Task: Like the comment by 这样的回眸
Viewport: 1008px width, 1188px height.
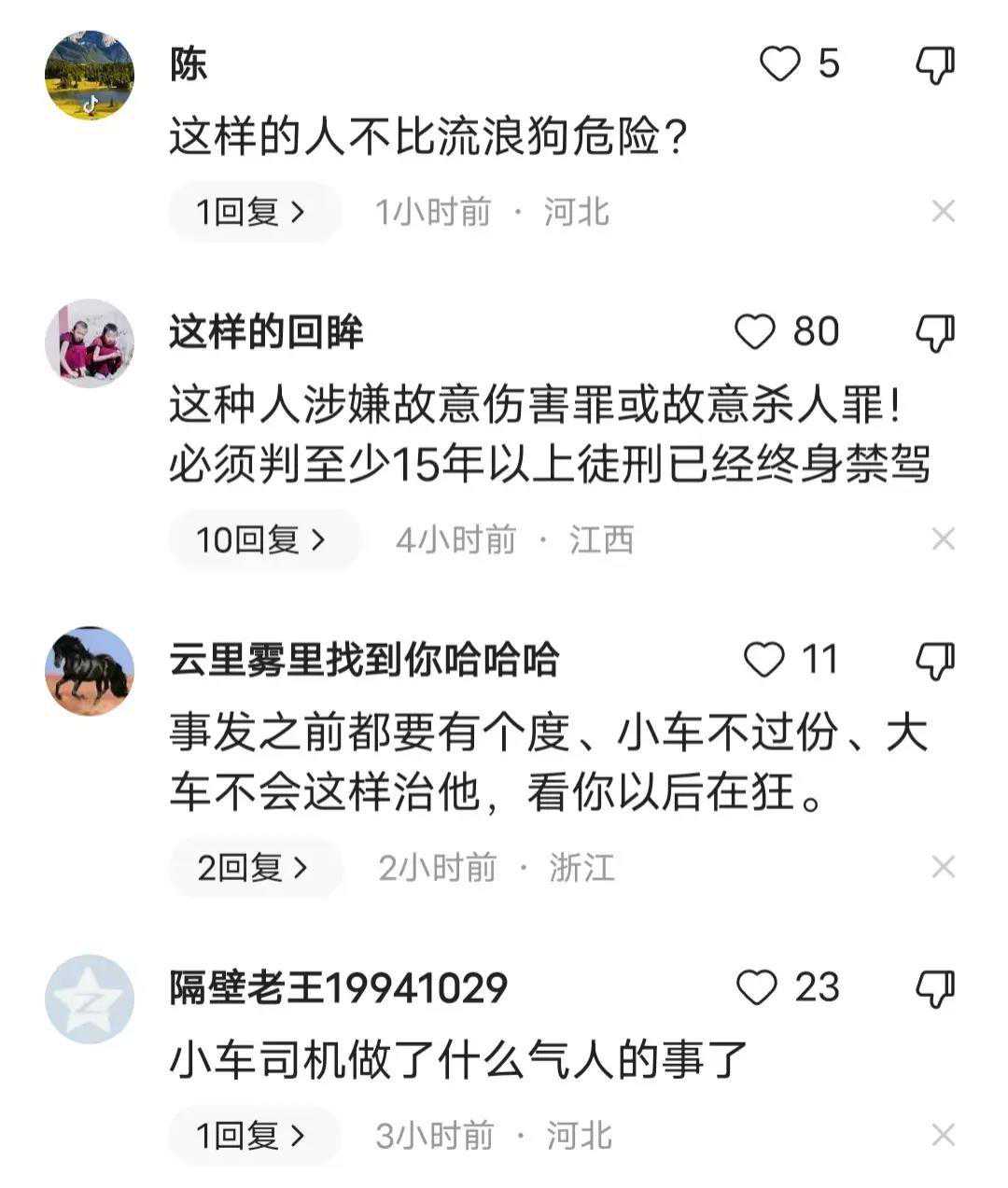Action: tap(755, 331)
